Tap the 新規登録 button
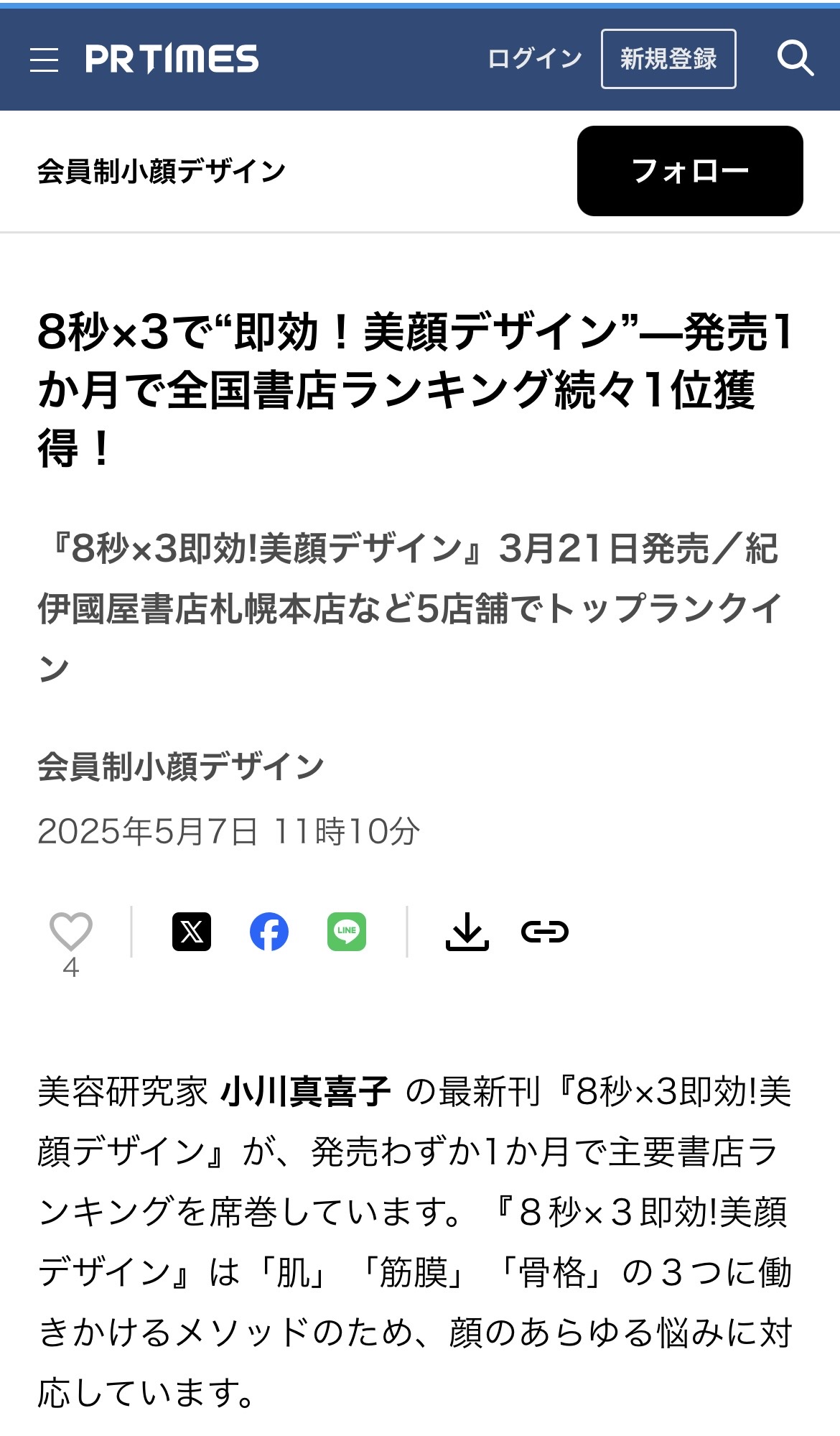 click(x=668, y=59)
